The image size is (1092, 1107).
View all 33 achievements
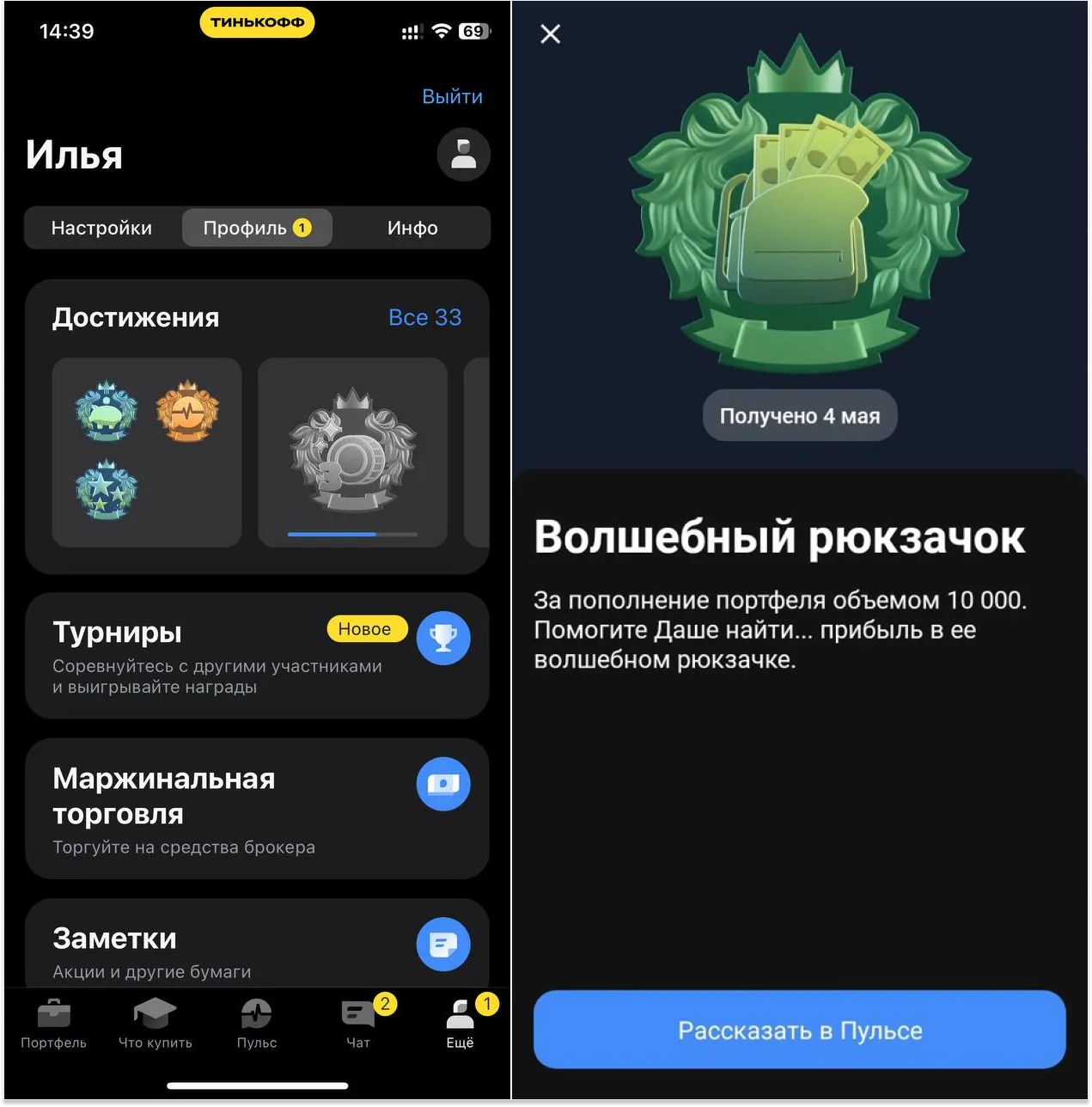click(424, 317)
